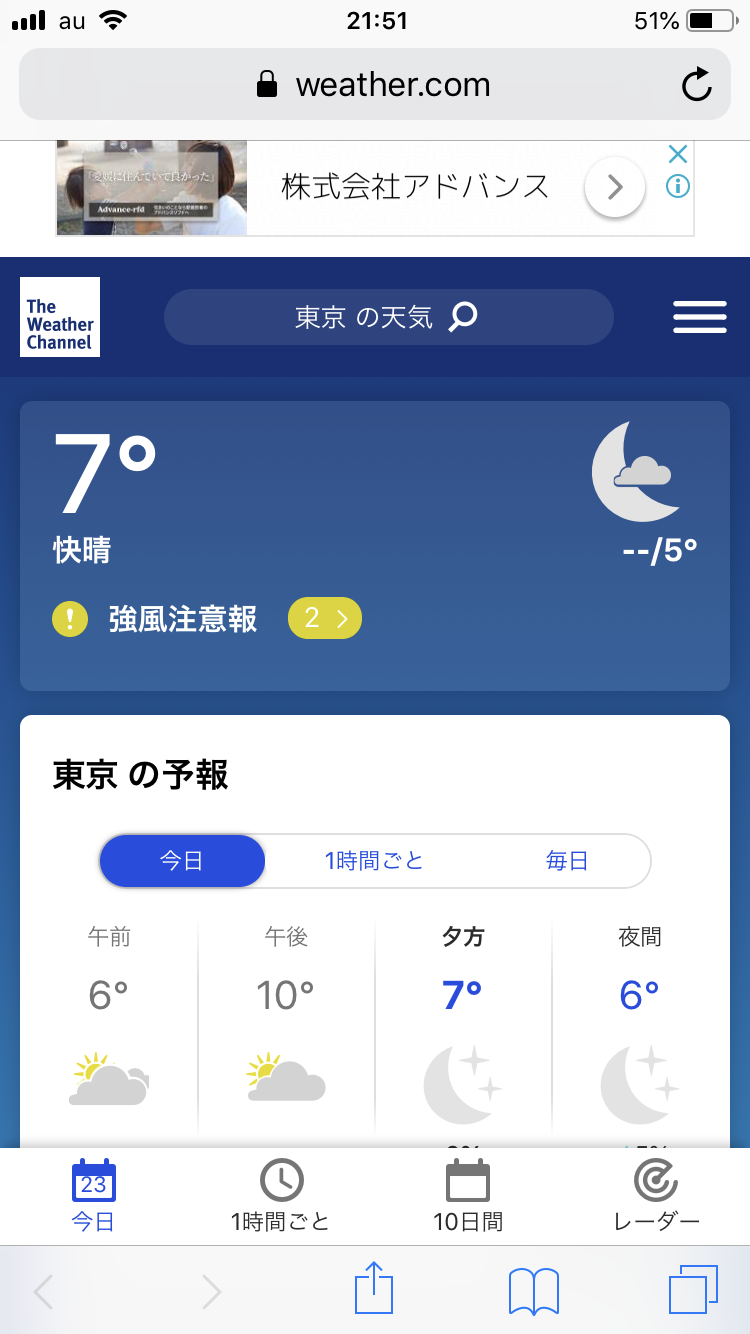Open The Weather Channel home logo

(x=60, y=317)
